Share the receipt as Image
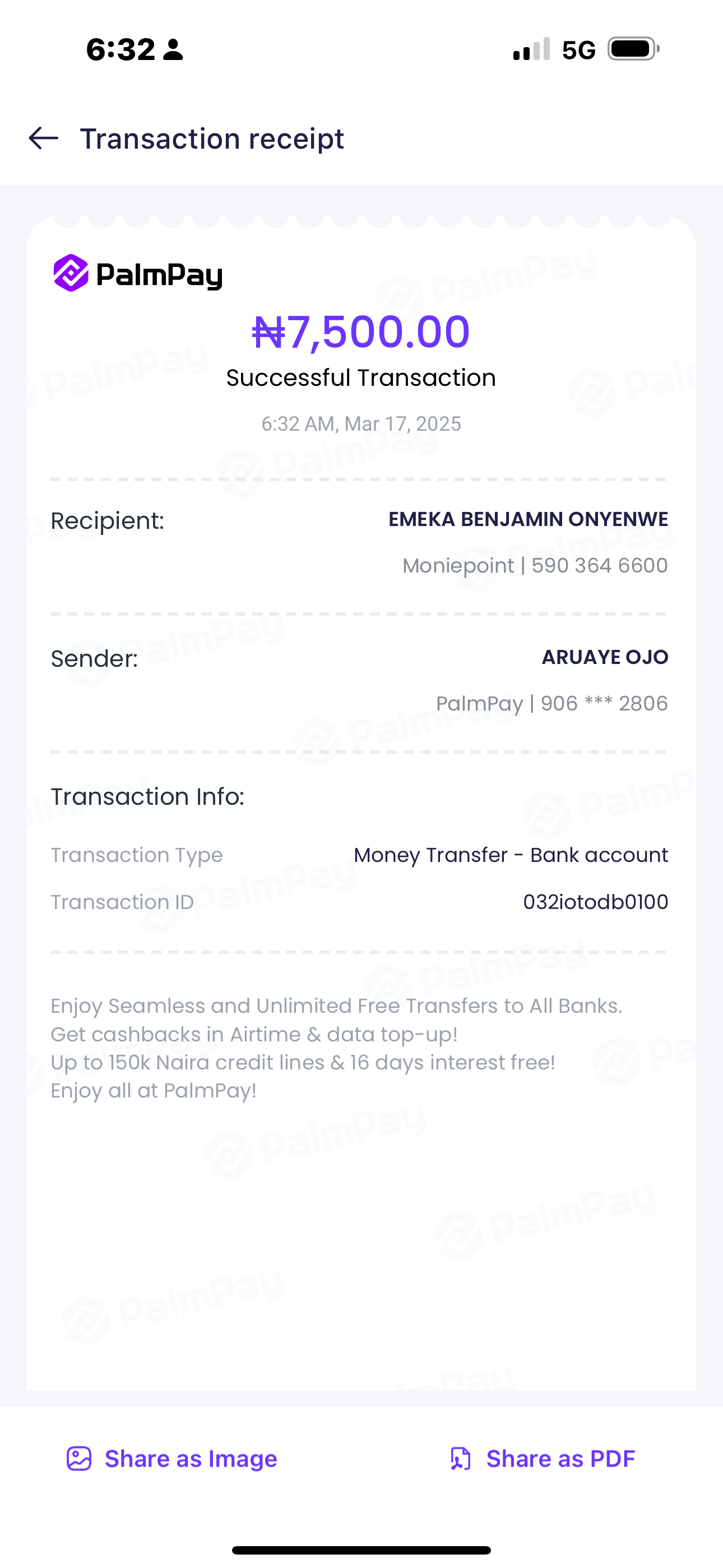The image size is (723, 1568). [x=172, y=1459]
